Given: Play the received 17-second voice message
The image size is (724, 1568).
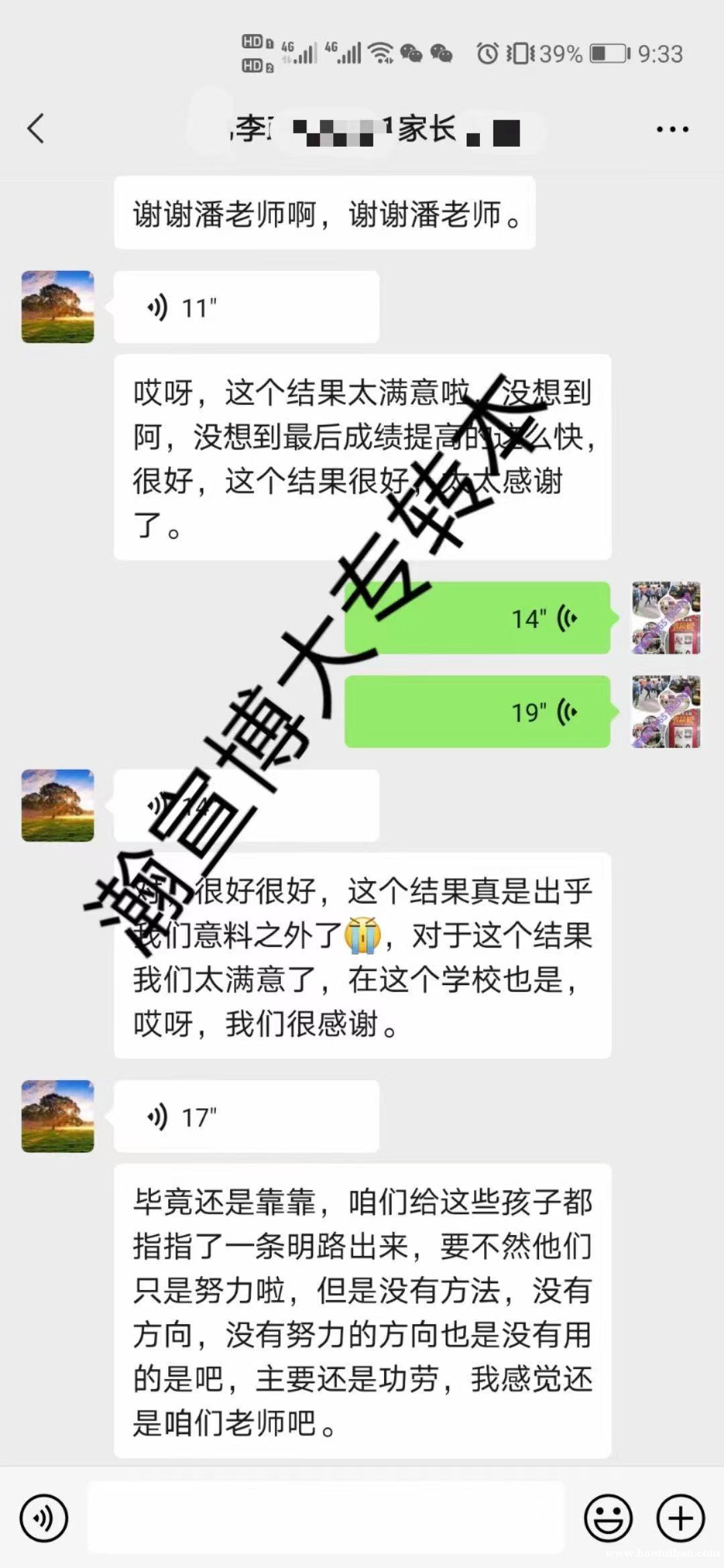Looking at the screenshot, I should pyautogui.click(x=246, y=1117).
